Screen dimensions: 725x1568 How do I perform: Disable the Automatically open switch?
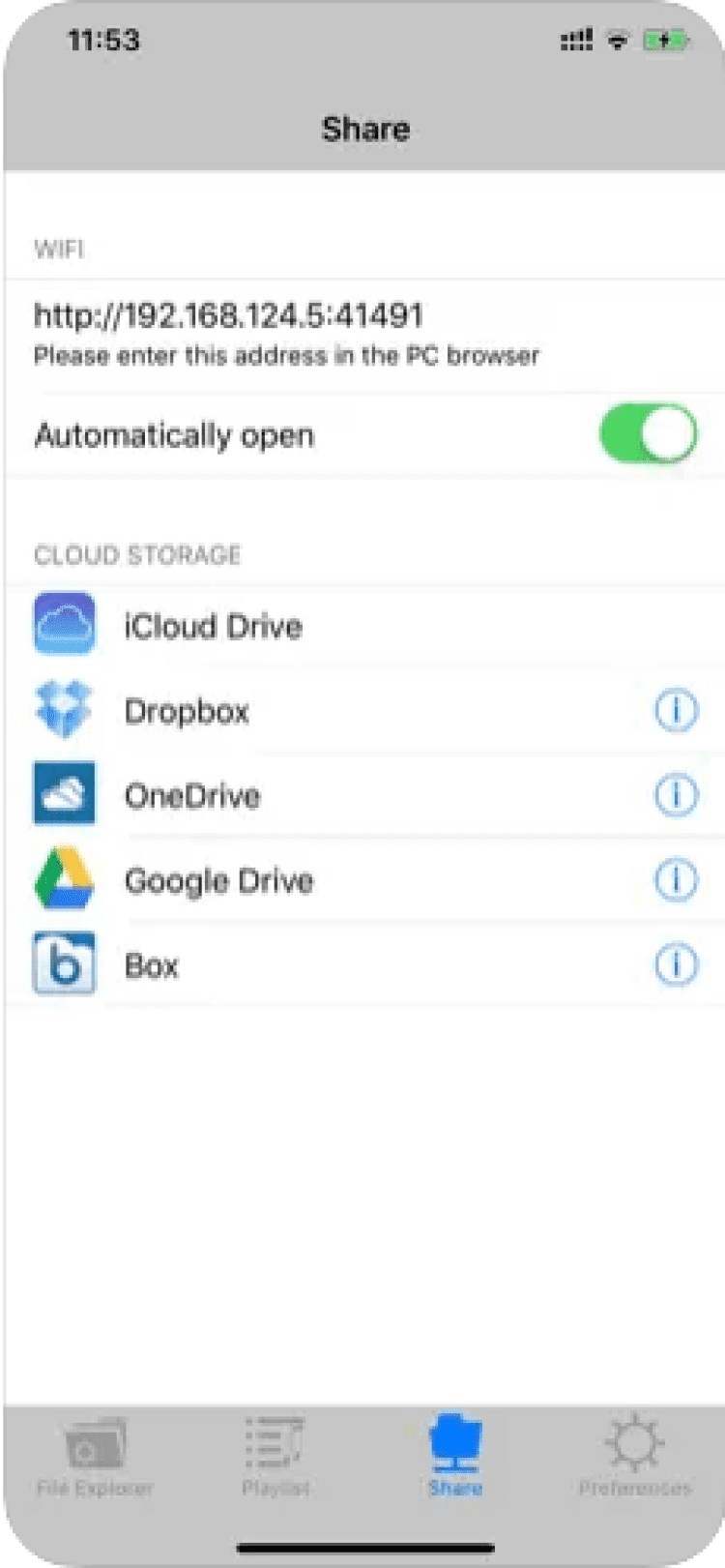pos(648,434)
